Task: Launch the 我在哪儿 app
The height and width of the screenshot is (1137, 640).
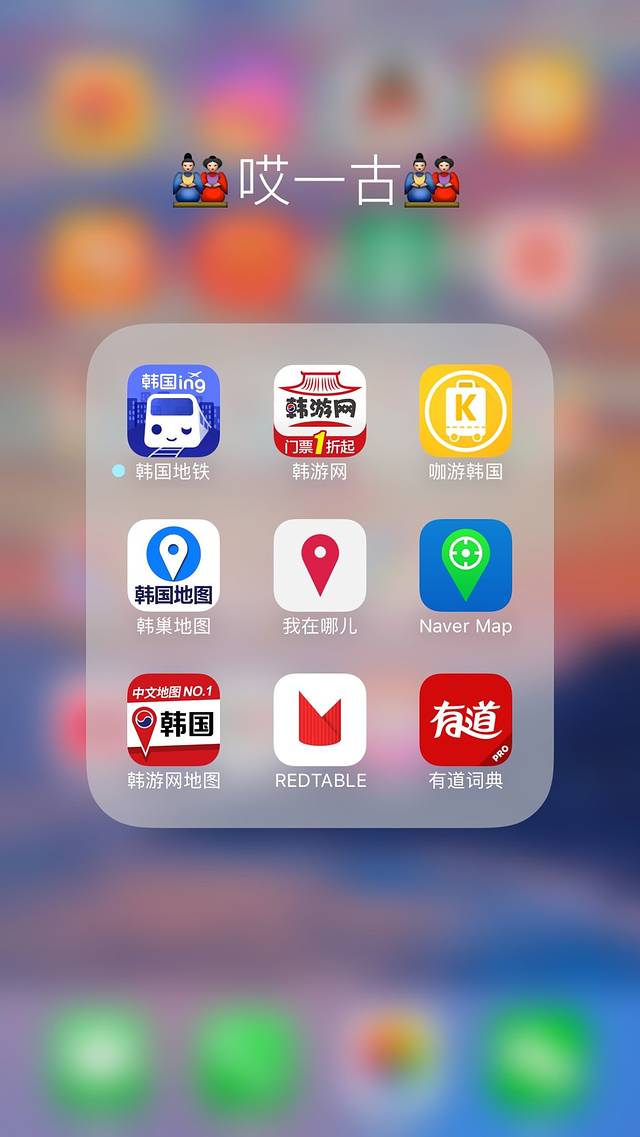Action: click(320, 565)
